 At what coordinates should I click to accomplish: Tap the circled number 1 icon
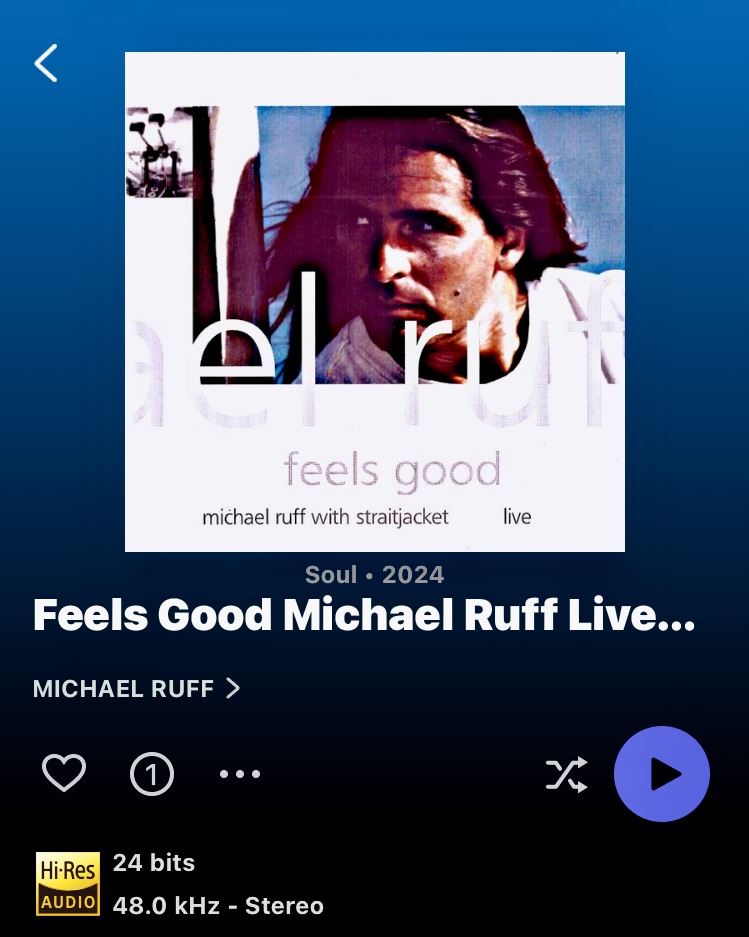152,774
